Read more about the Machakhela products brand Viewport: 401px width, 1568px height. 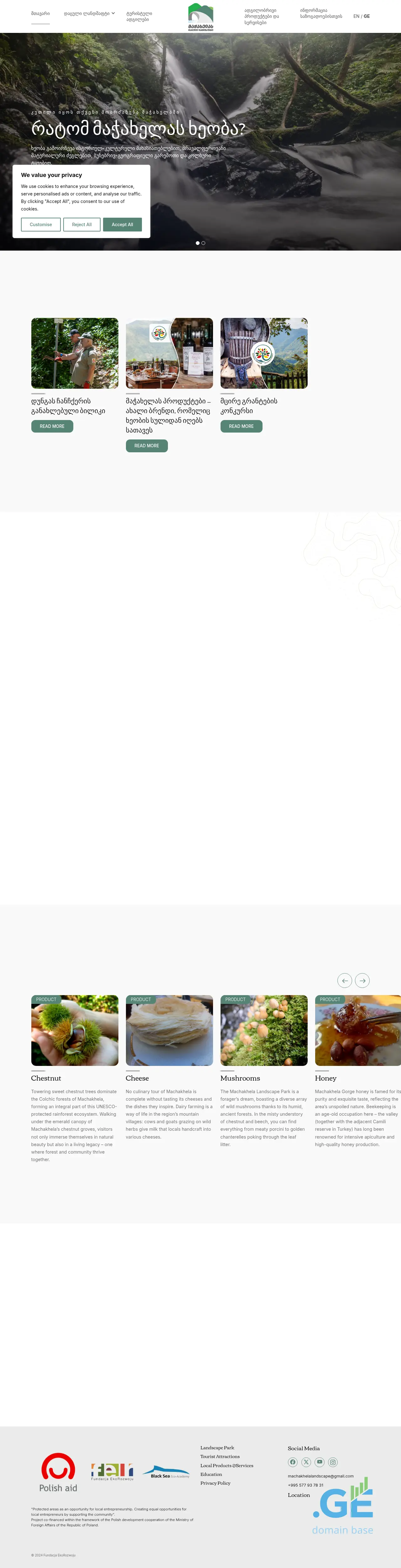pos(147,446)
